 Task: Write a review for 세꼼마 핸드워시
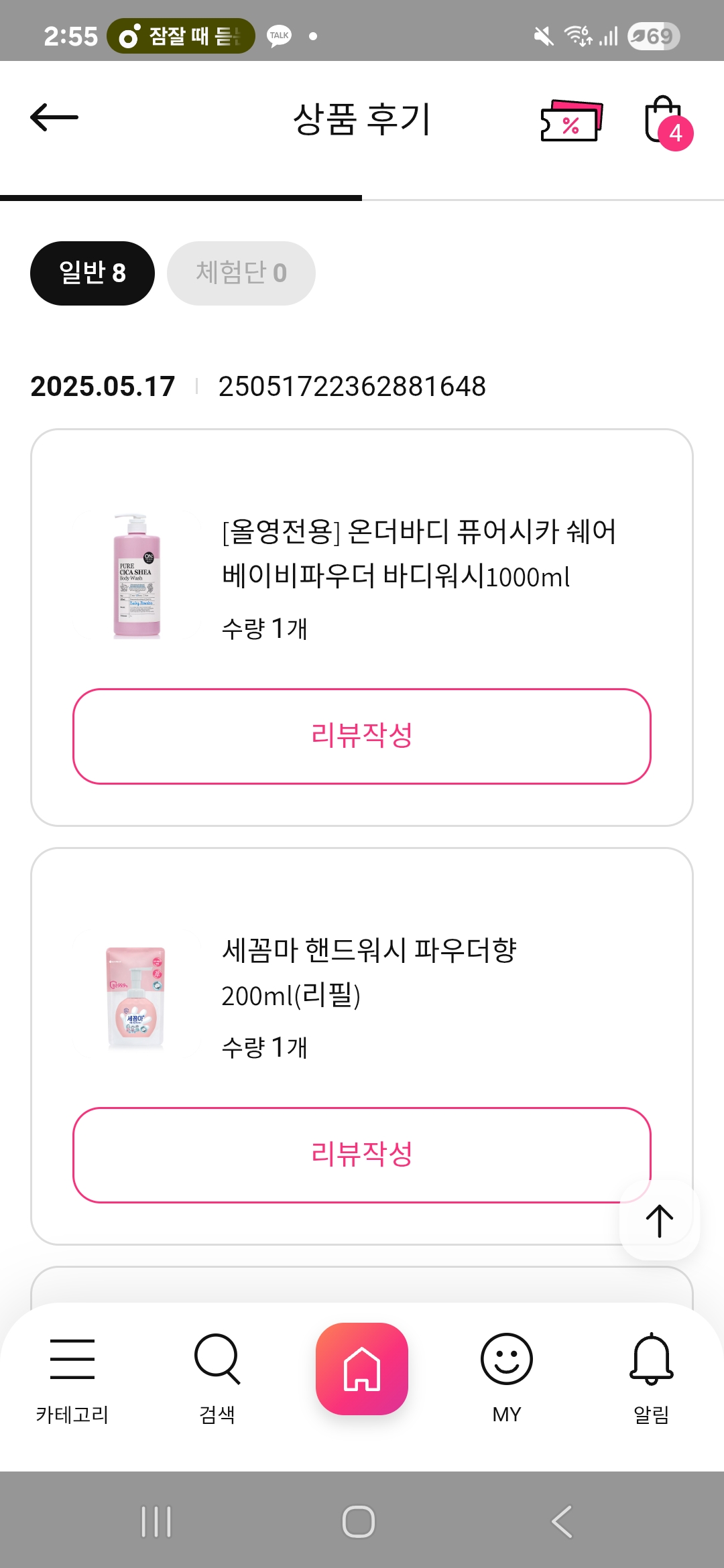pyautogui.click(x=362, y=1155)
